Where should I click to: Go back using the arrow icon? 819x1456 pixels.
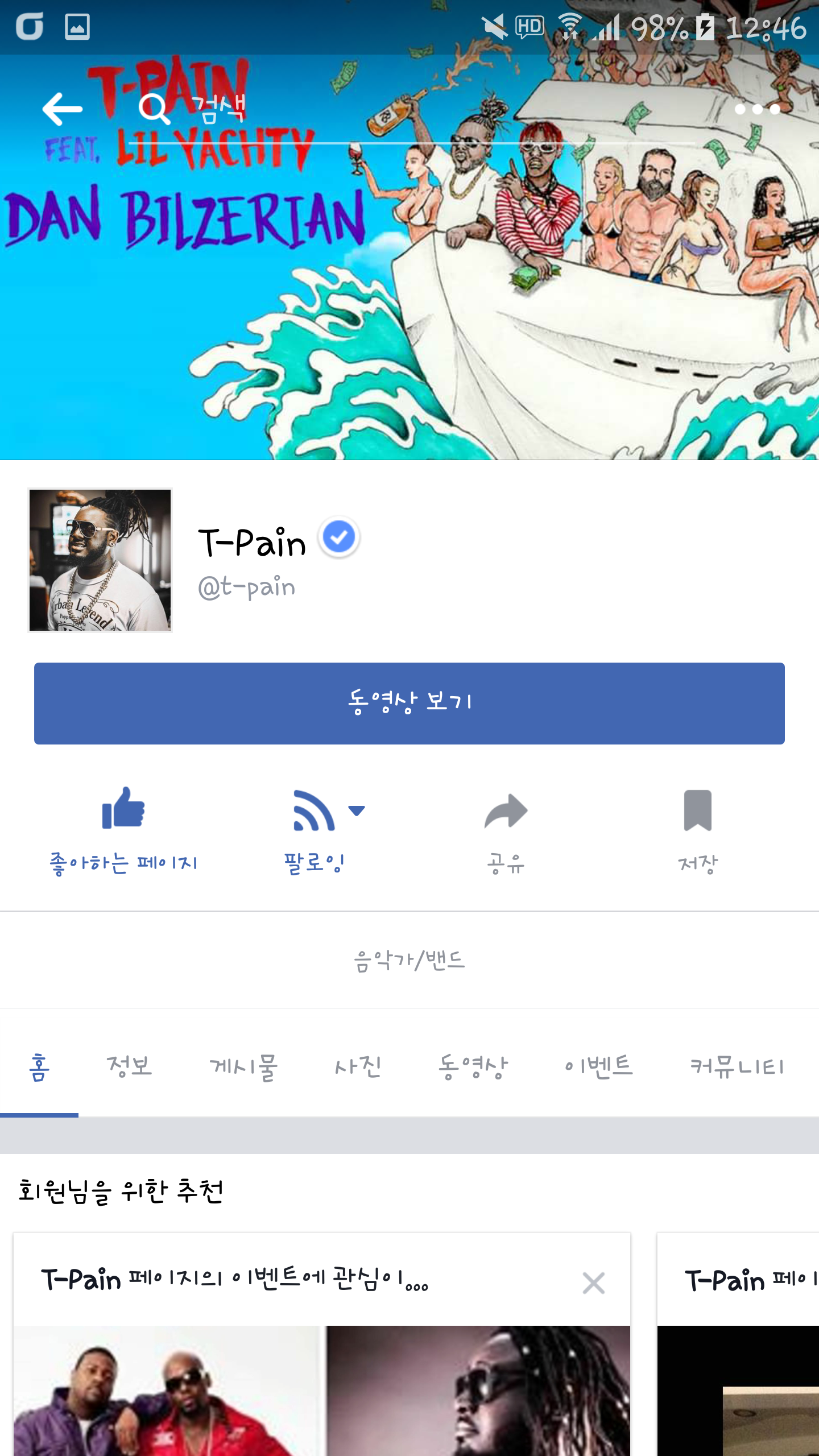62,109
